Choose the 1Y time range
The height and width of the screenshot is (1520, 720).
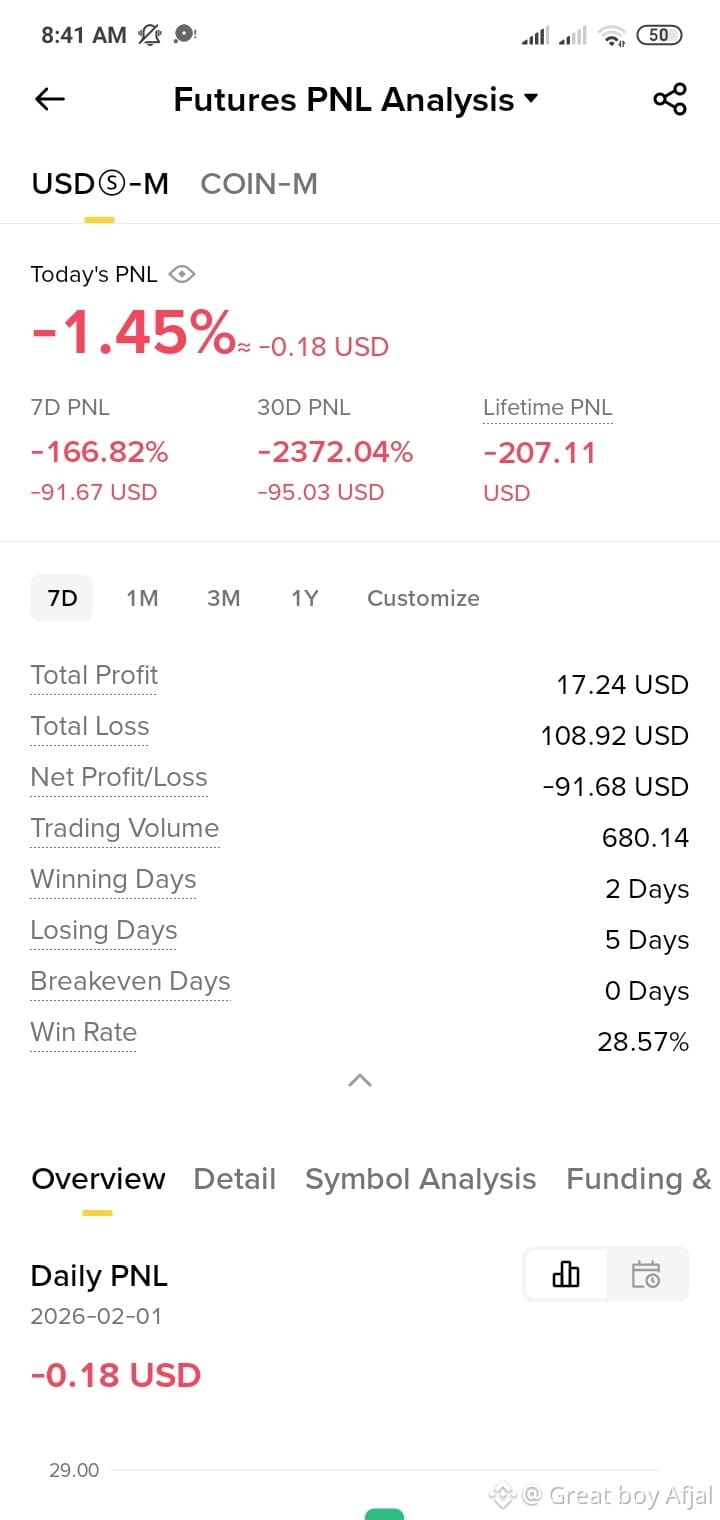click(304, 598)
